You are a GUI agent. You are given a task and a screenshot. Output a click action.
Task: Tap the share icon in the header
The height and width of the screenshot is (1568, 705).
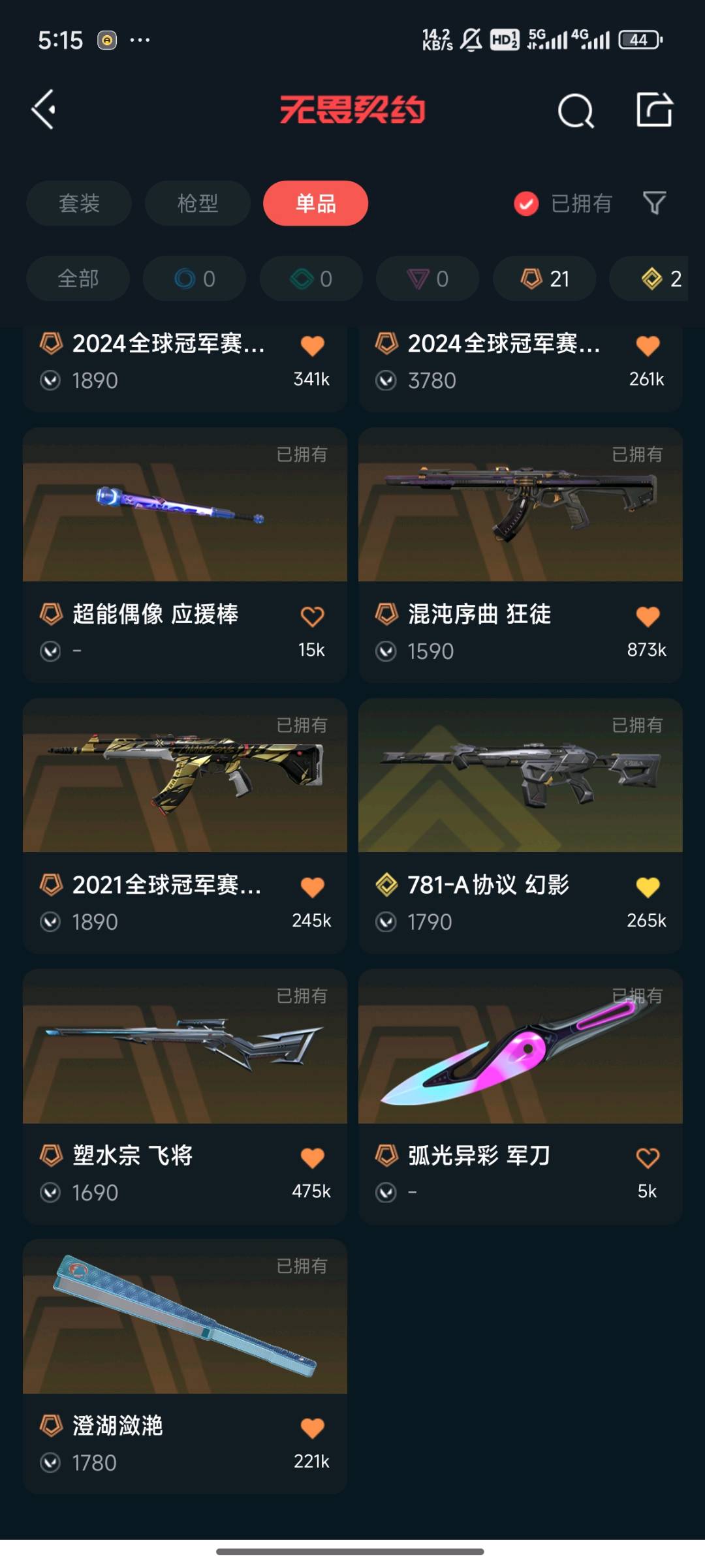[654, 109]
